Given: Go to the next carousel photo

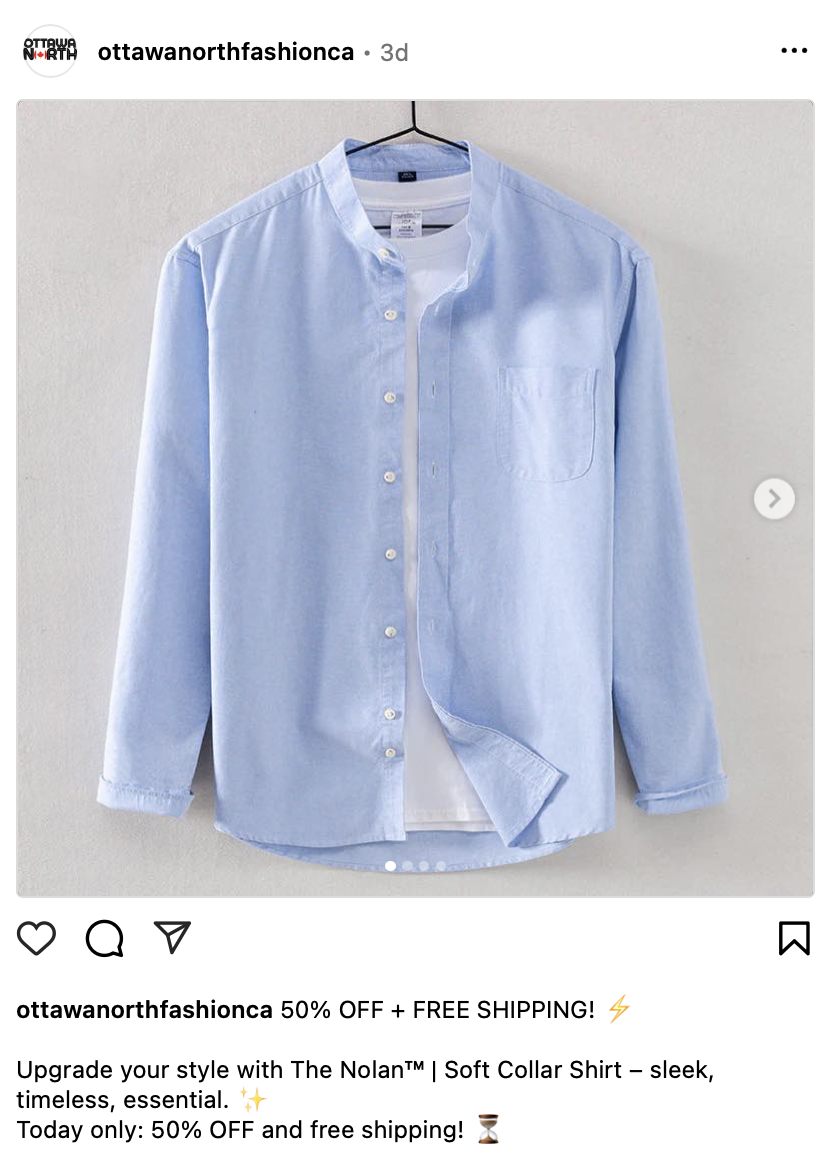Looking at the screenshot, I should click(x=774, y=498).
